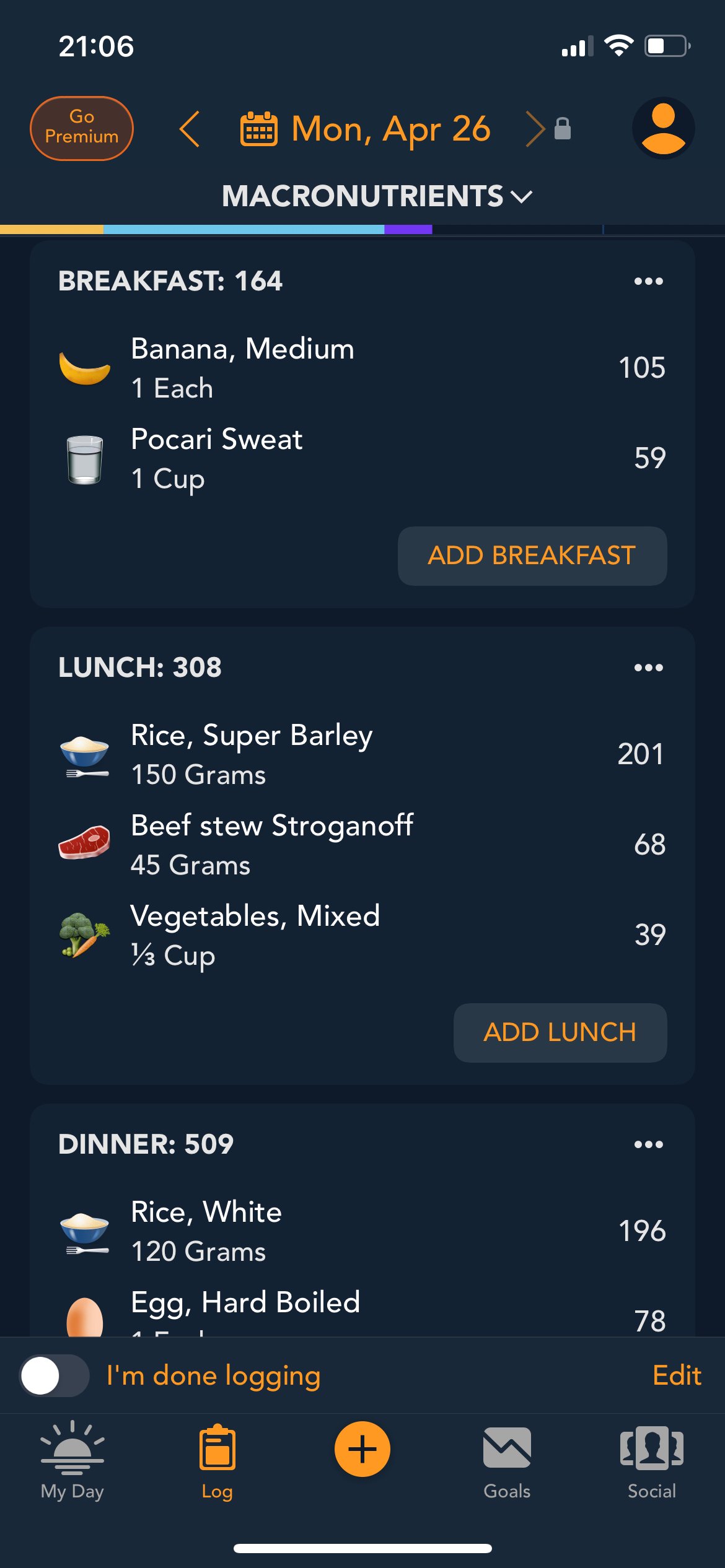This screenshot has width=725, height=1568.
Task: Toggle the I'm done logging switch
Action: pyautogui.click(x=55, y=1375)
